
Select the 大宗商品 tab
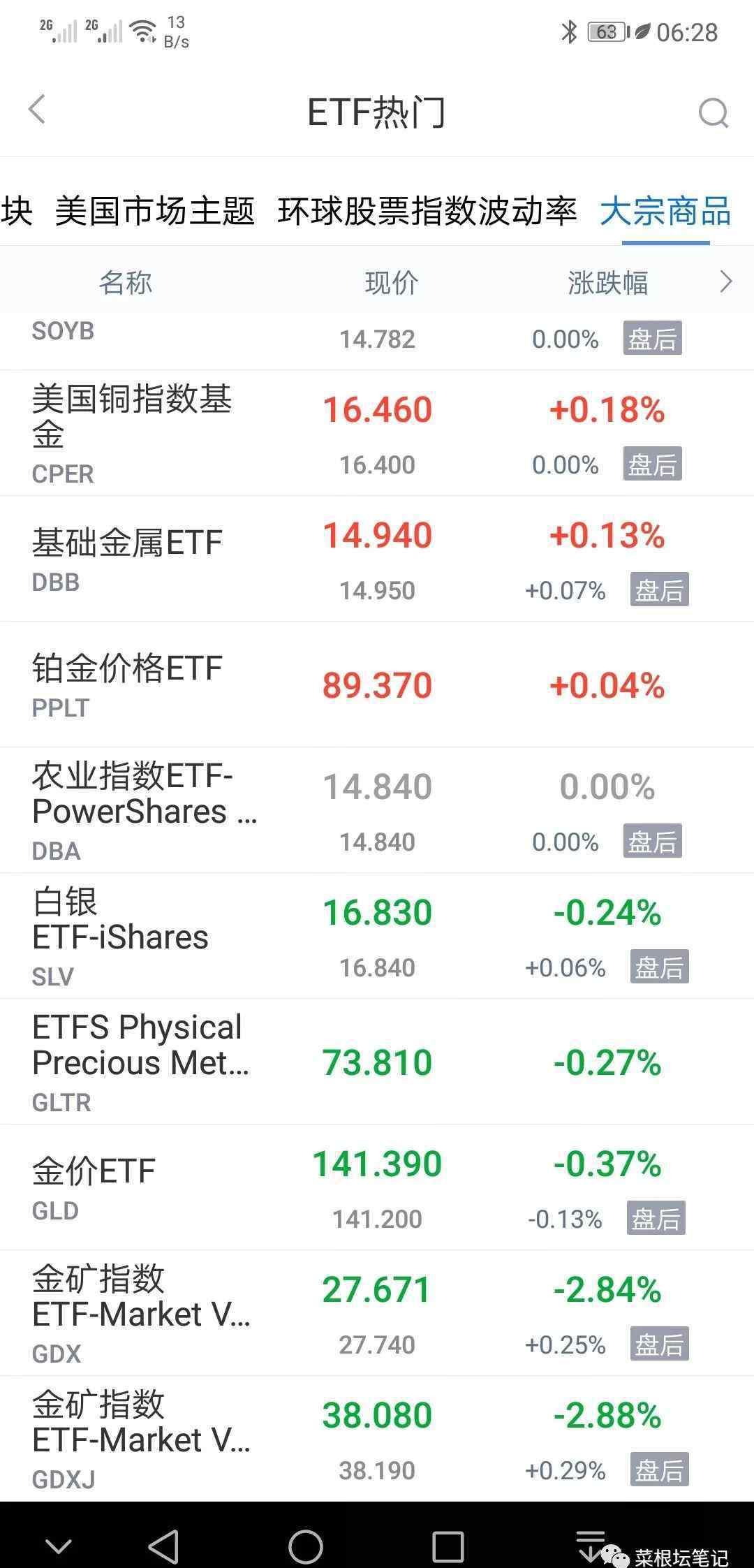point(665,210)
